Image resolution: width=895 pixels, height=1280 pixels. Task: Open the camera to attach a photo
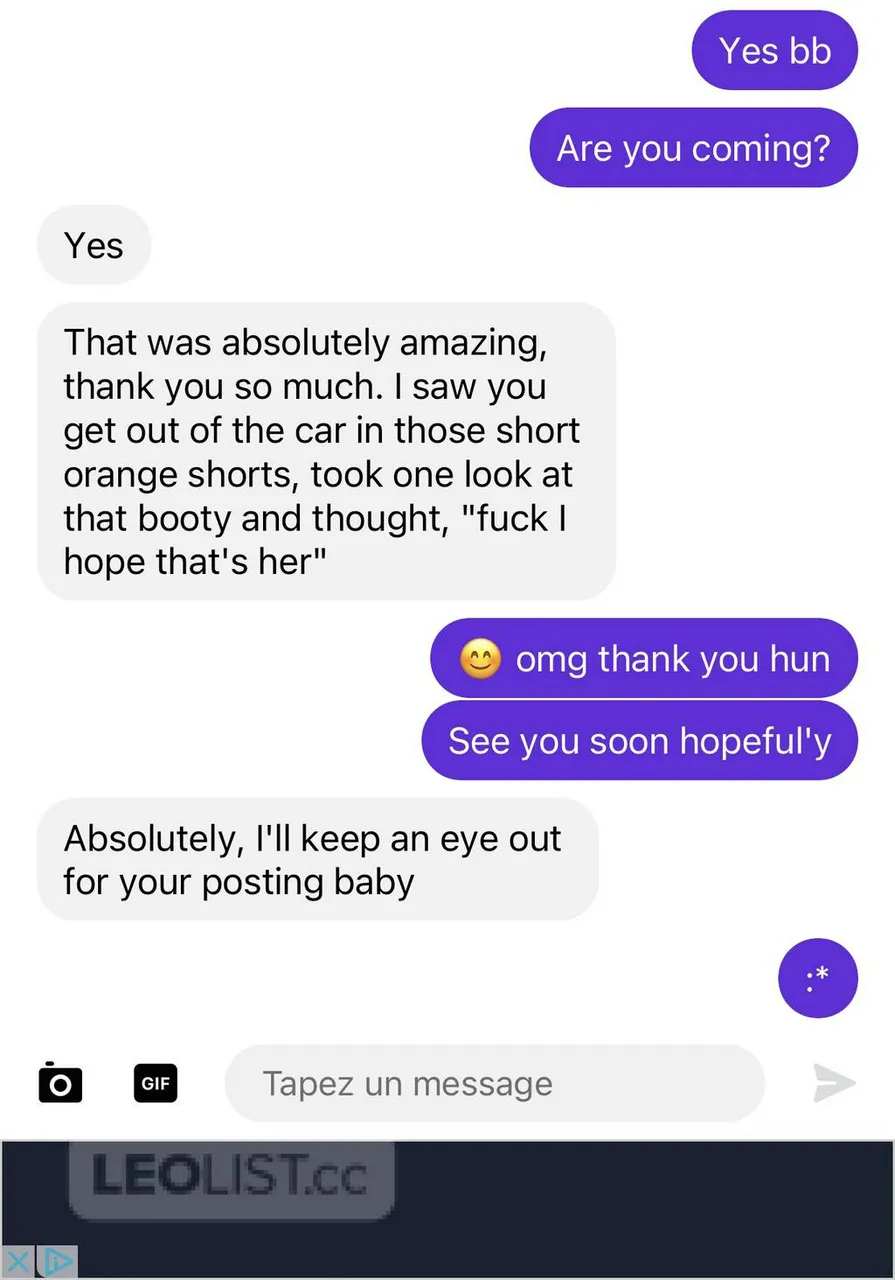[60, 1082]
